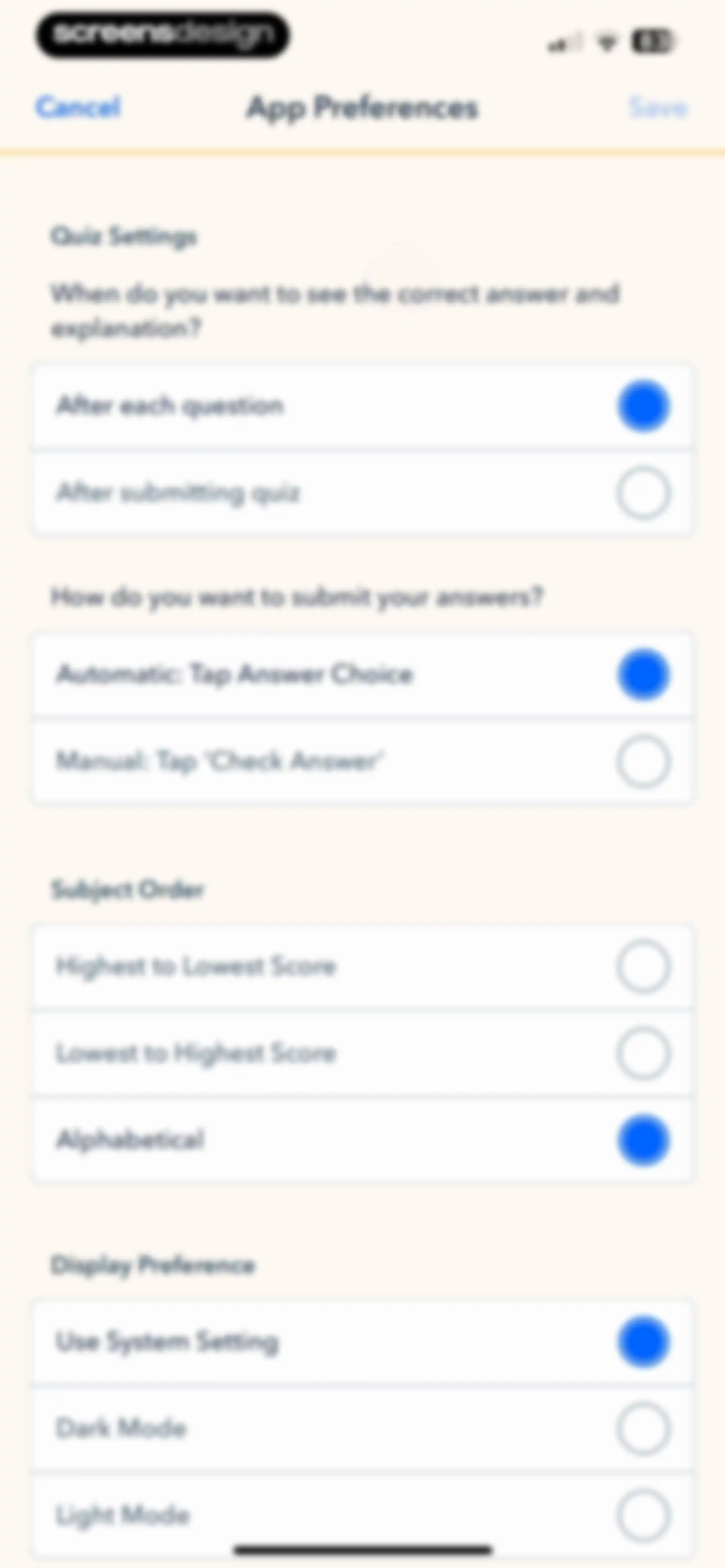This screenshot has height=1568, width=725.
Task: Switch to Manual: Tap 'Check Answer'
Action: click(362, 762)
